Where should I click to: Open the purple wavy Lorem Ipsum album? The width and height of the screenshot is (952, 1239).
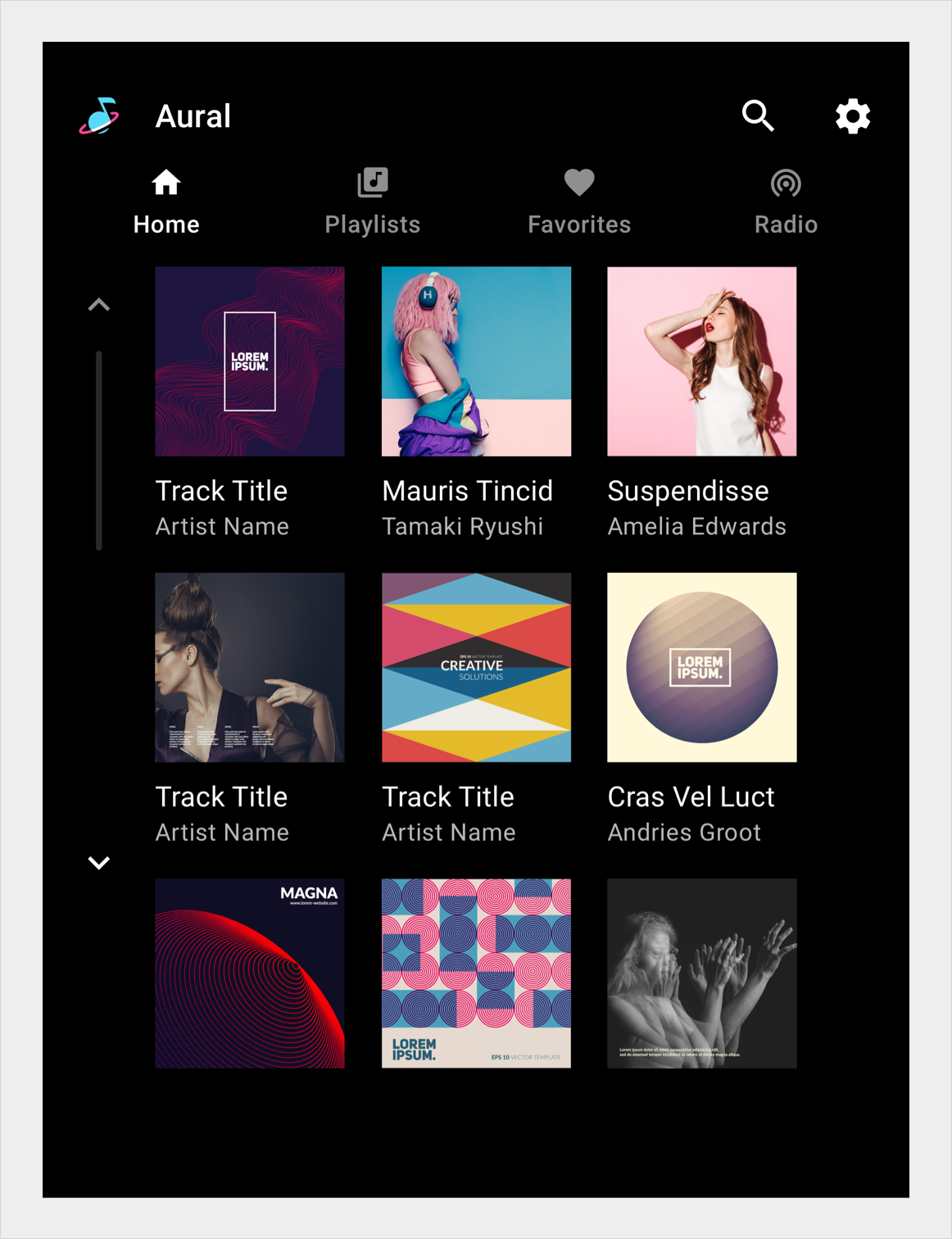pyautogui.click(x=250, y=361)
